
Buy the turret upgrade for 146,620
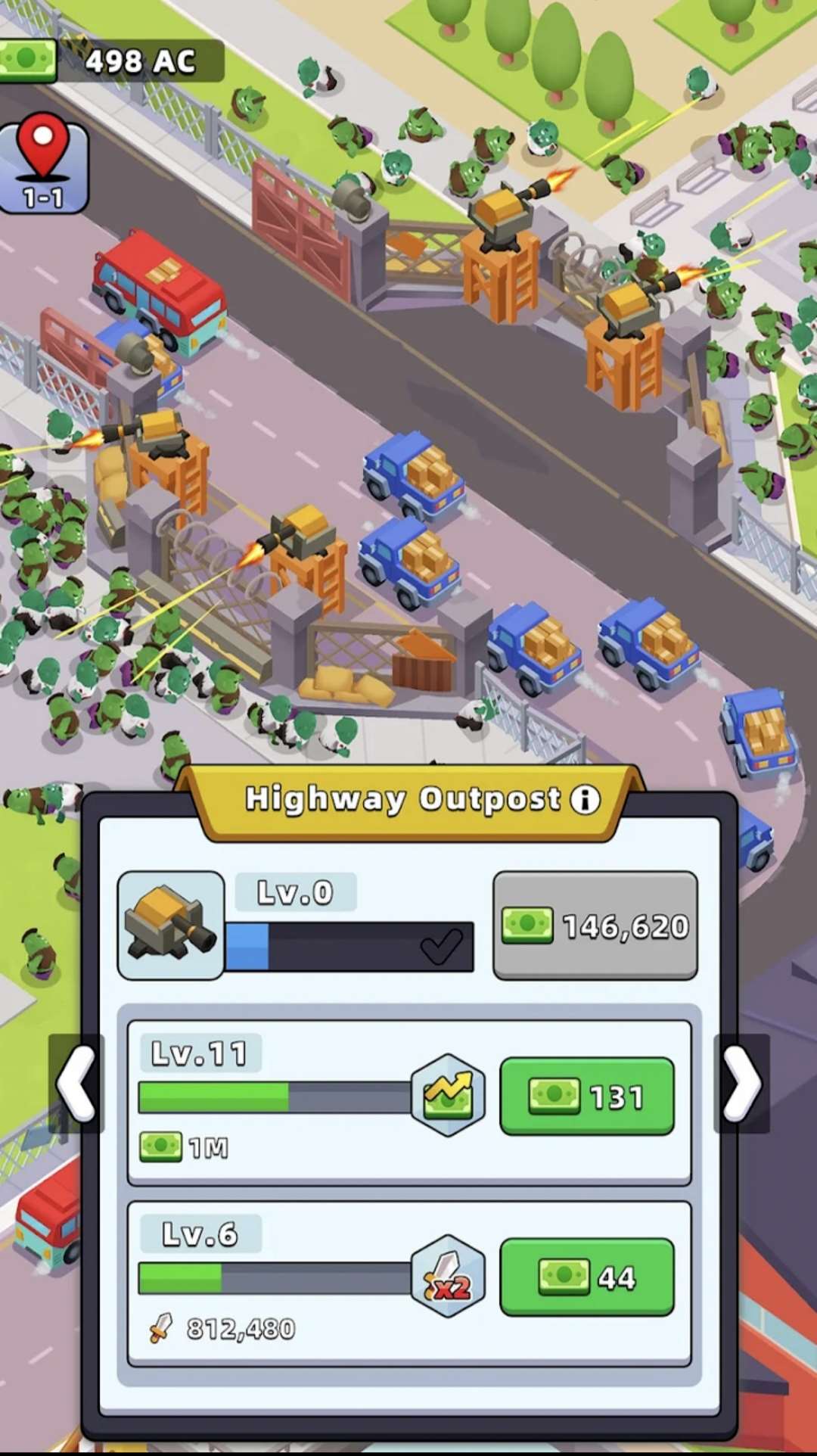pyautogui.click(x=595, y=926)
